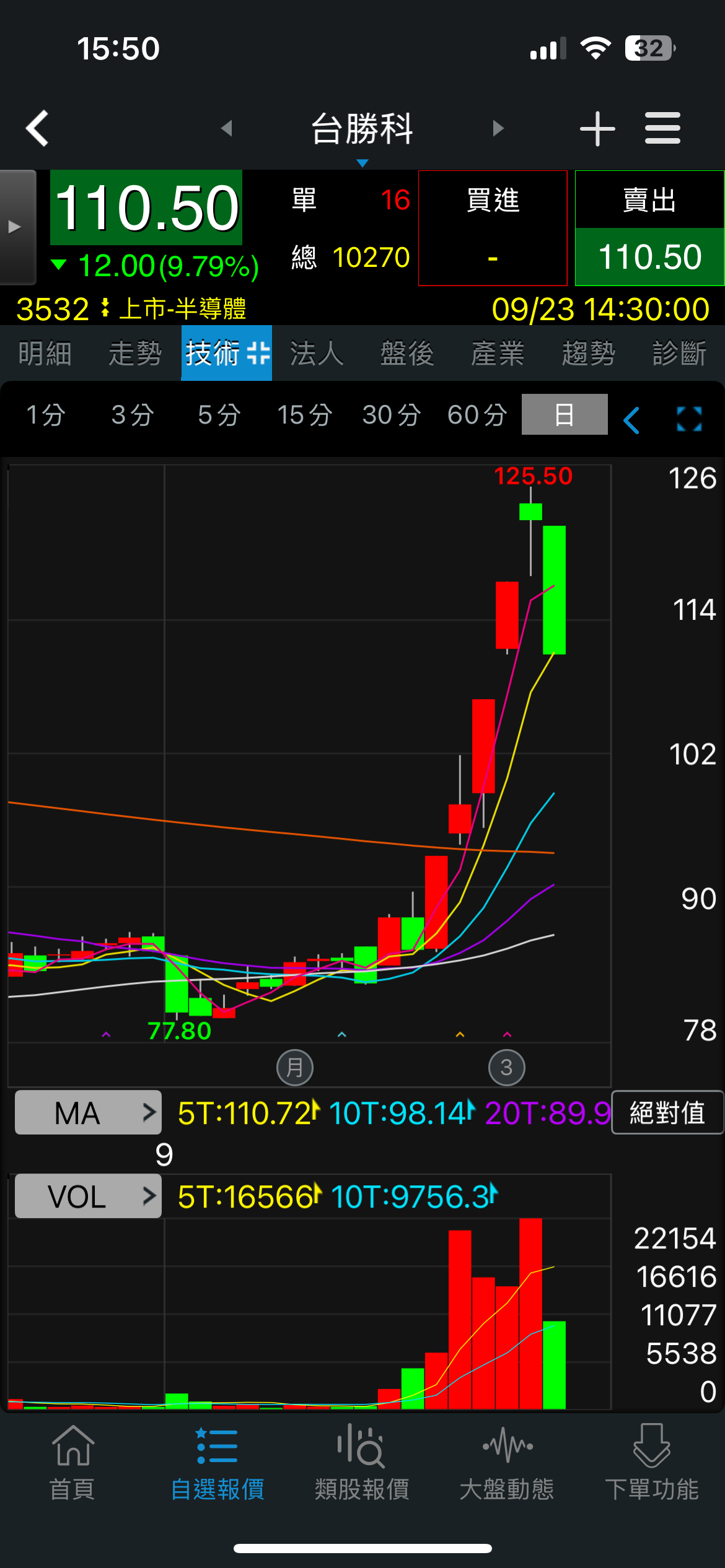Switch to the next stock arrow
The height and width of the screenshot is (1568, 725).
pos(498,128)
